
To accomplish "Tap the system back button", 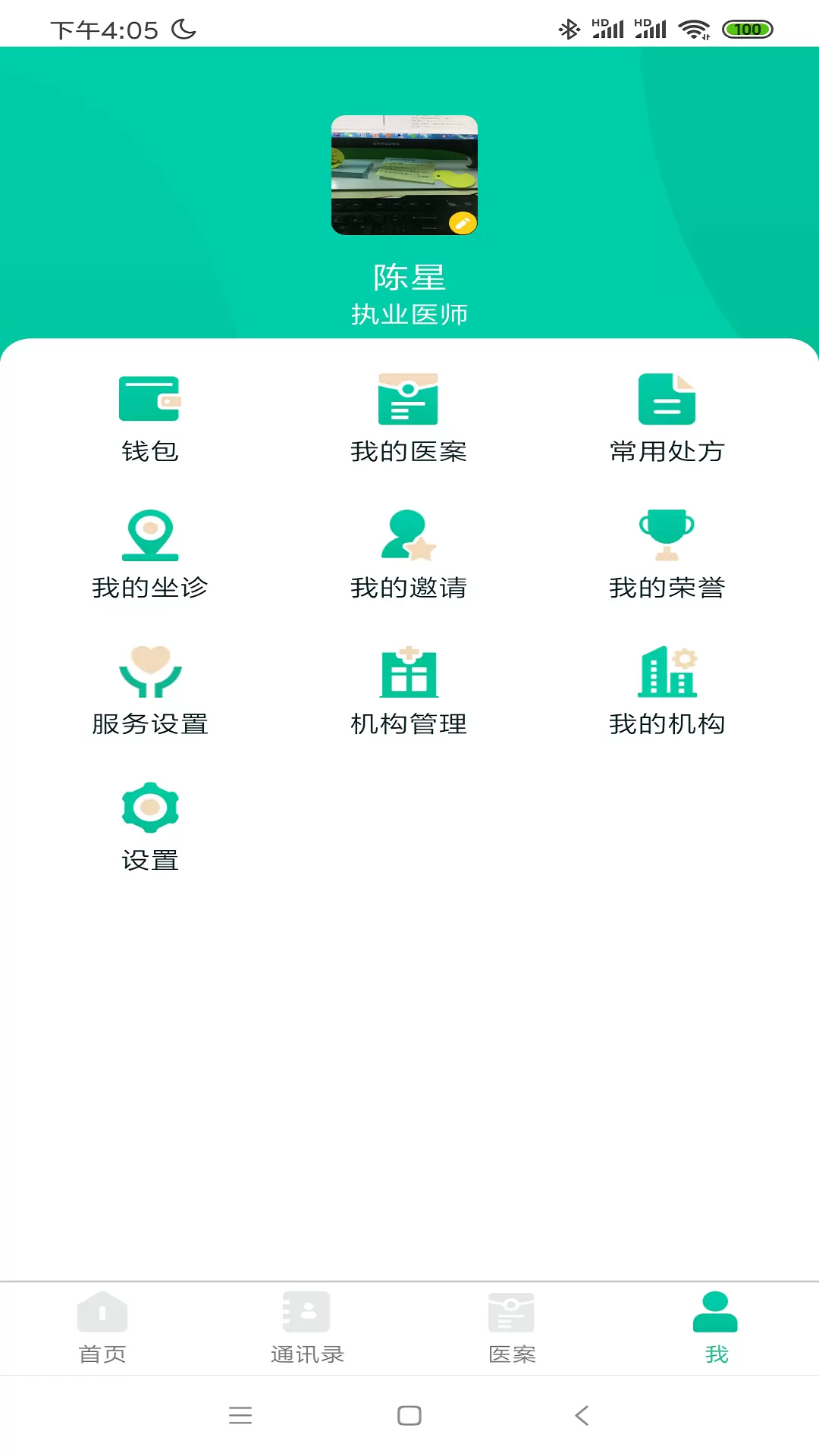I will [x=582, y=1415].
